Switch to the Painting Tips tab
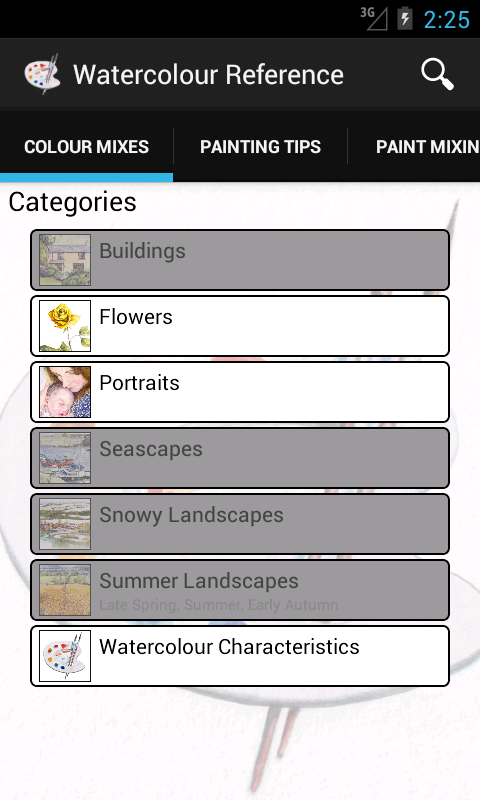480x800 pixels. [260, 147]
